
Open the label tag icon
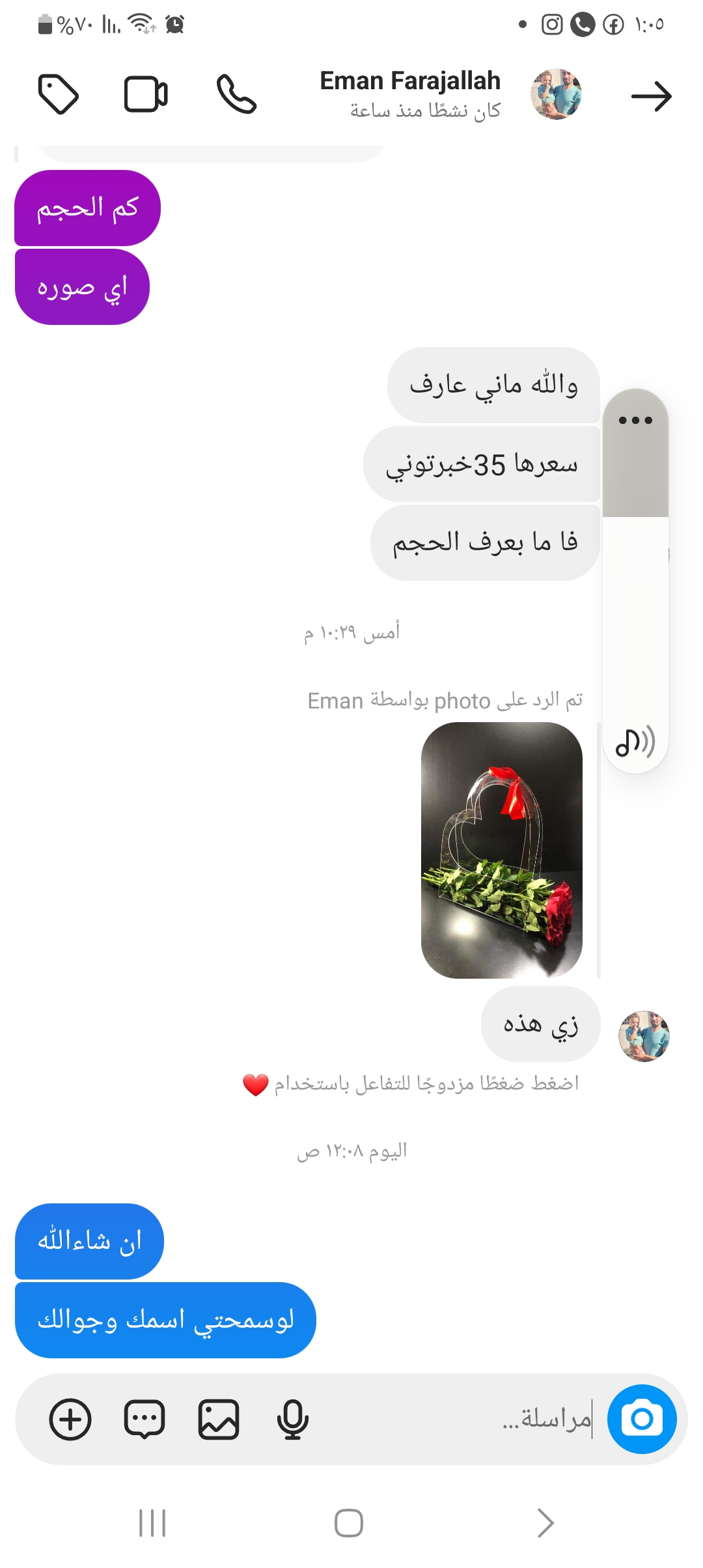[59, 95]
